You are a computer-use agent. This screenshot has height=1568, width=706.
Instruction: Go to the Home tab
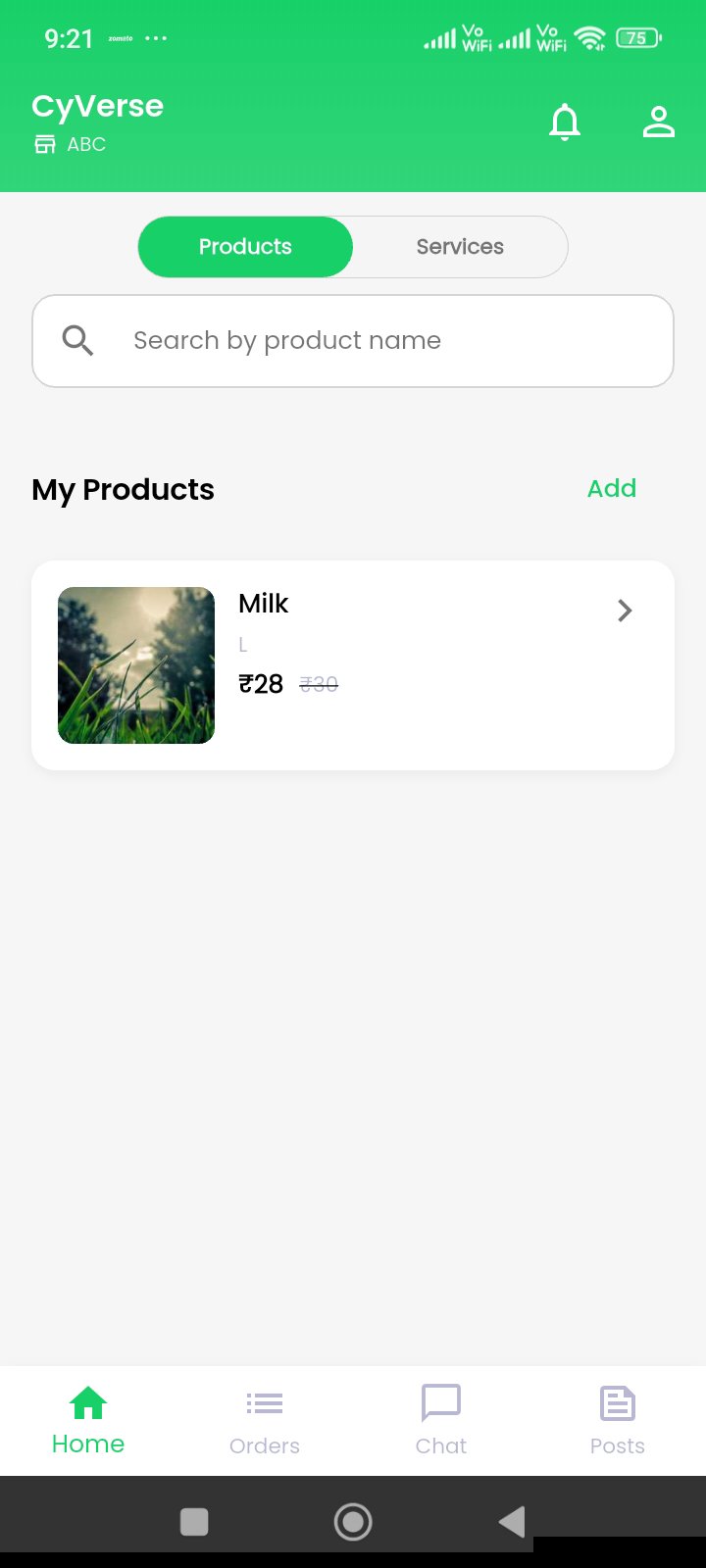(88, 1421)
